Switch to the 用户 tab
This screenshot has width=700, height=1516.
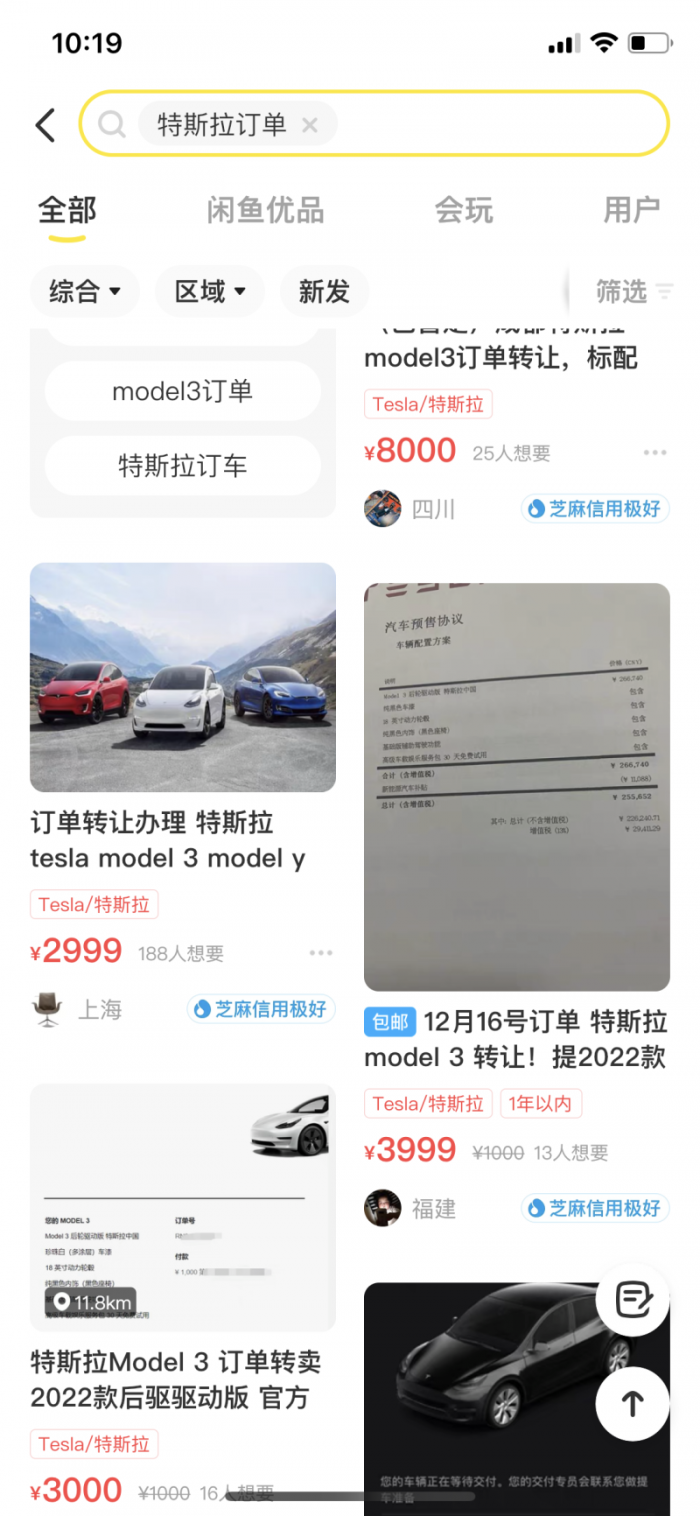tap(631, 211)
